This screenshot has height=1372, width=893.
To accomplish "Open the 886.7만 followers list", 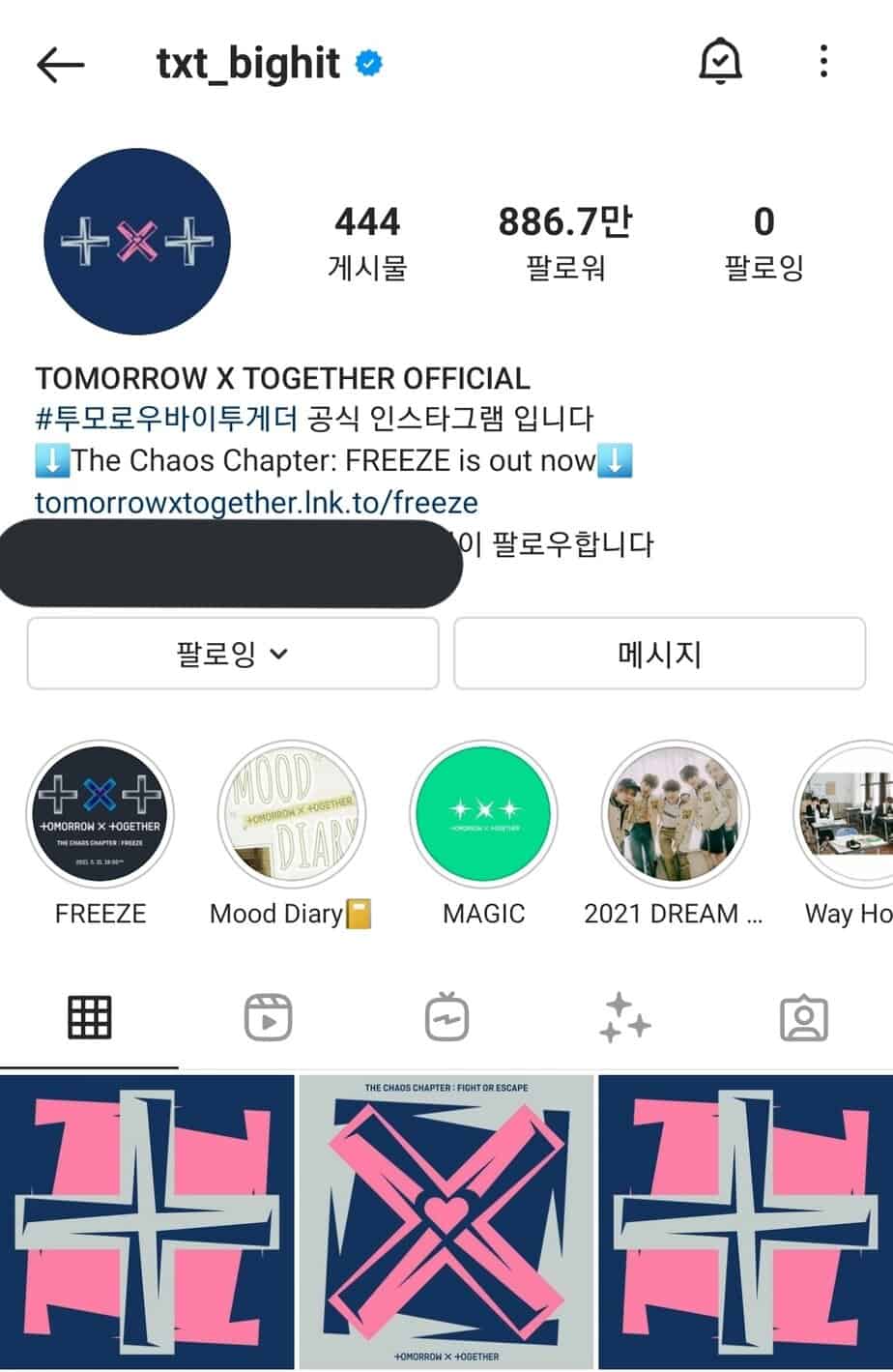I will point(565,242).
